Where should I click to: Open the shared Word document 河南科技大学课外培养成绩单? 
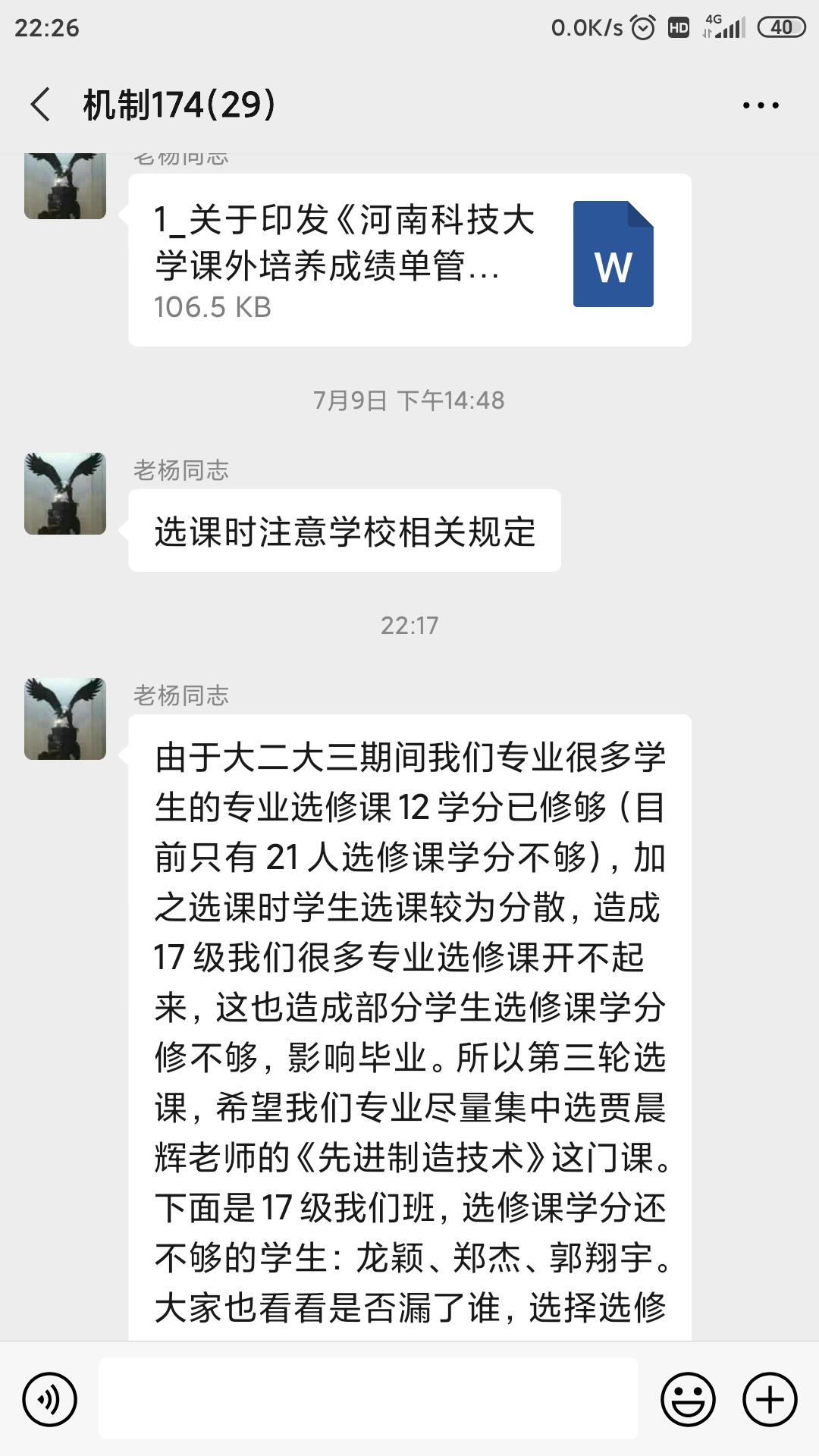click(409, 260)
